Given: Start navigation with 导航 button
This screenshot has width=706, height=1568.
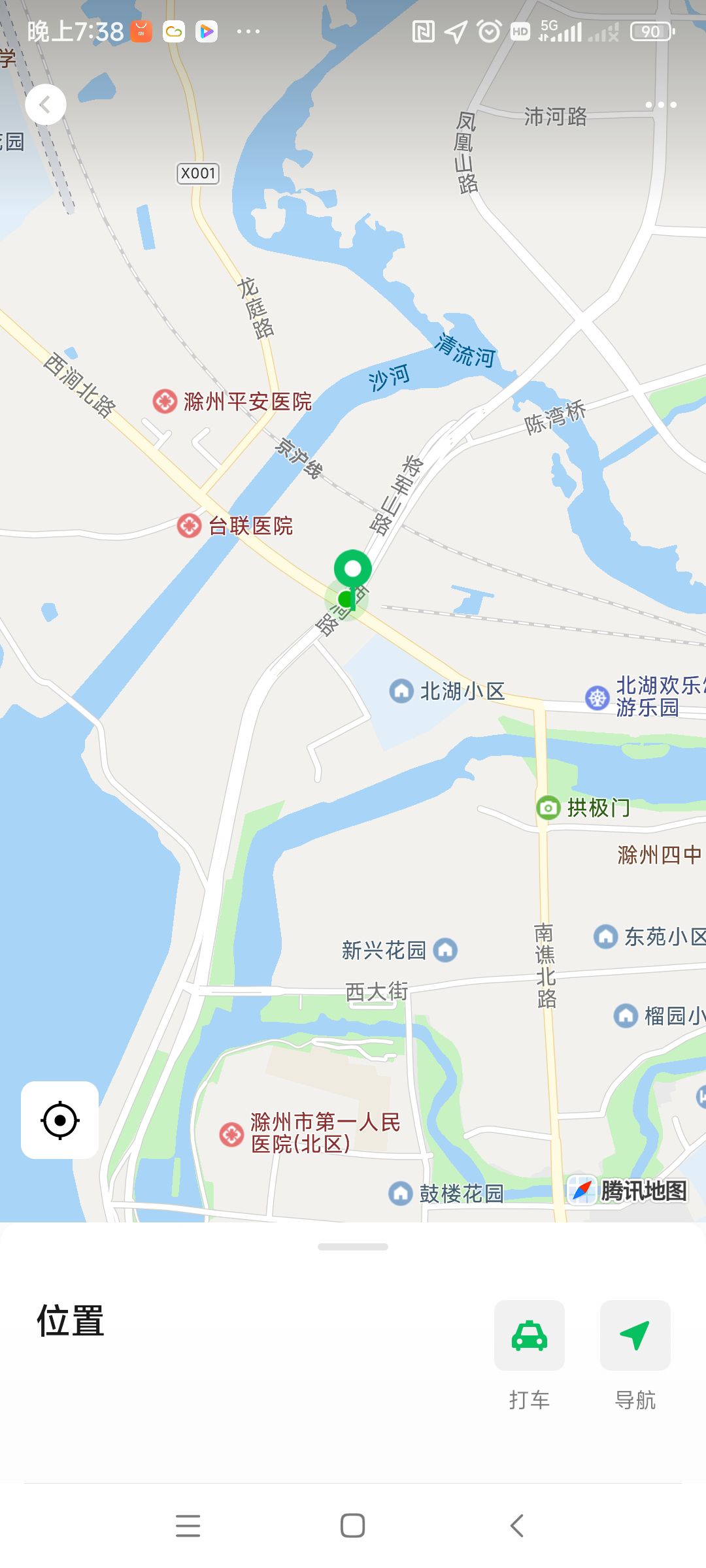Looking at the screenshot, I should coord(635,1335).
